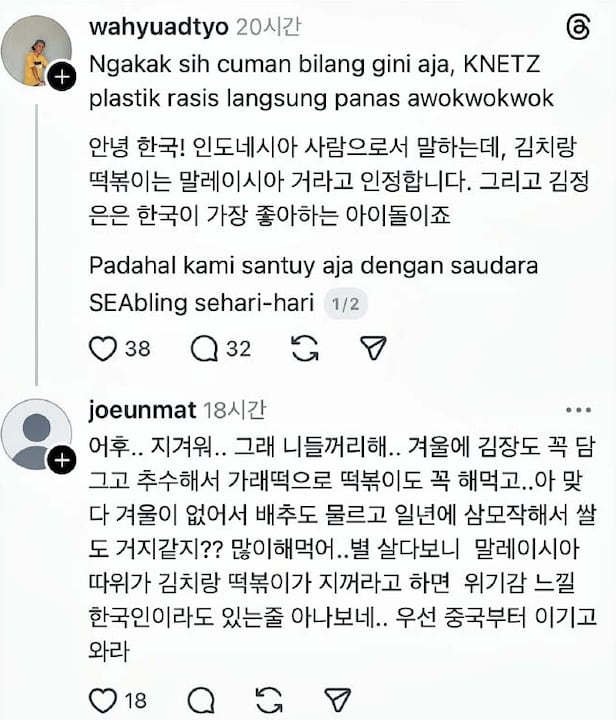This screenshot has width=616, height=720.
Task: Open overflow menu on joeunmat's reply
Action: (x=578, y=409)
